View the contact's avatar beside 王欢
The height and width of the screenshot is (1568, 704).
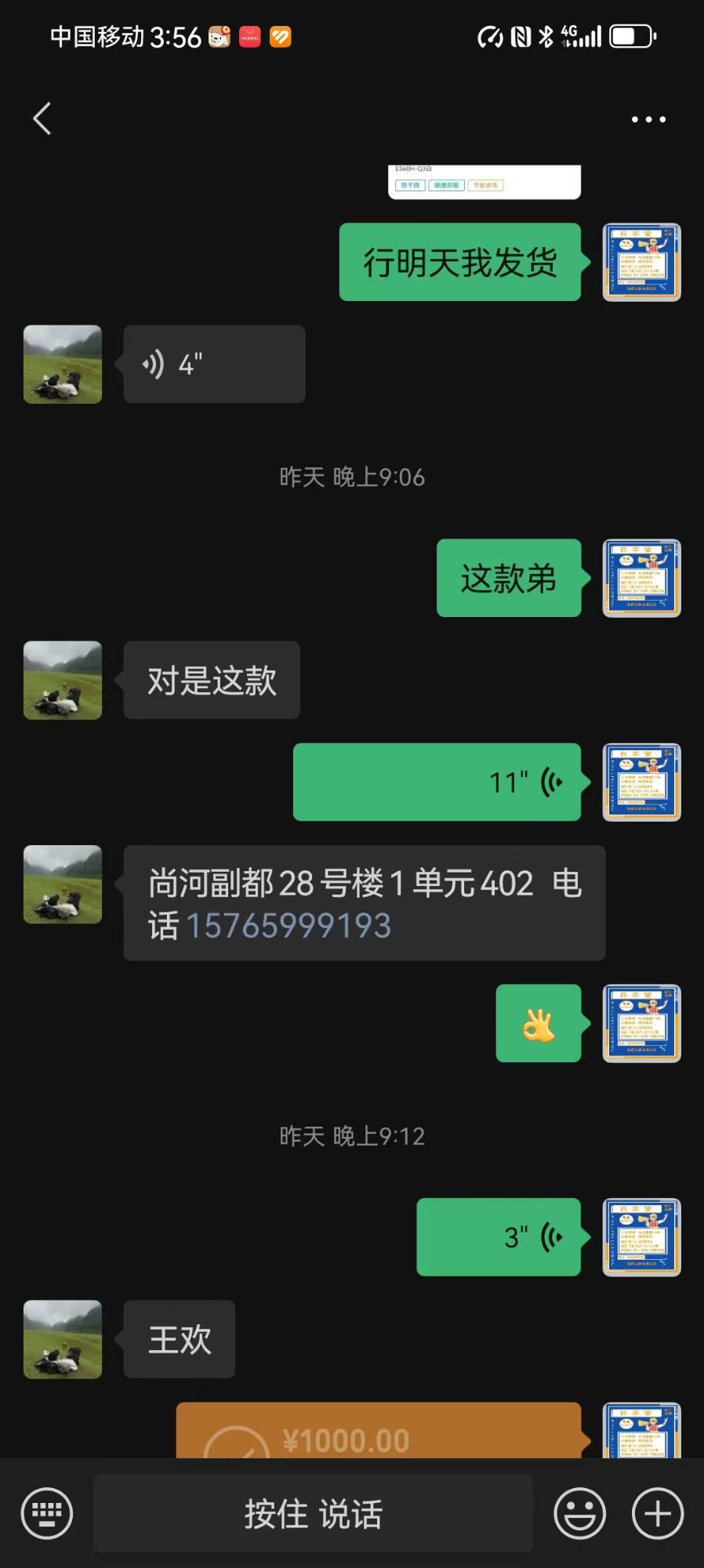63,1339
